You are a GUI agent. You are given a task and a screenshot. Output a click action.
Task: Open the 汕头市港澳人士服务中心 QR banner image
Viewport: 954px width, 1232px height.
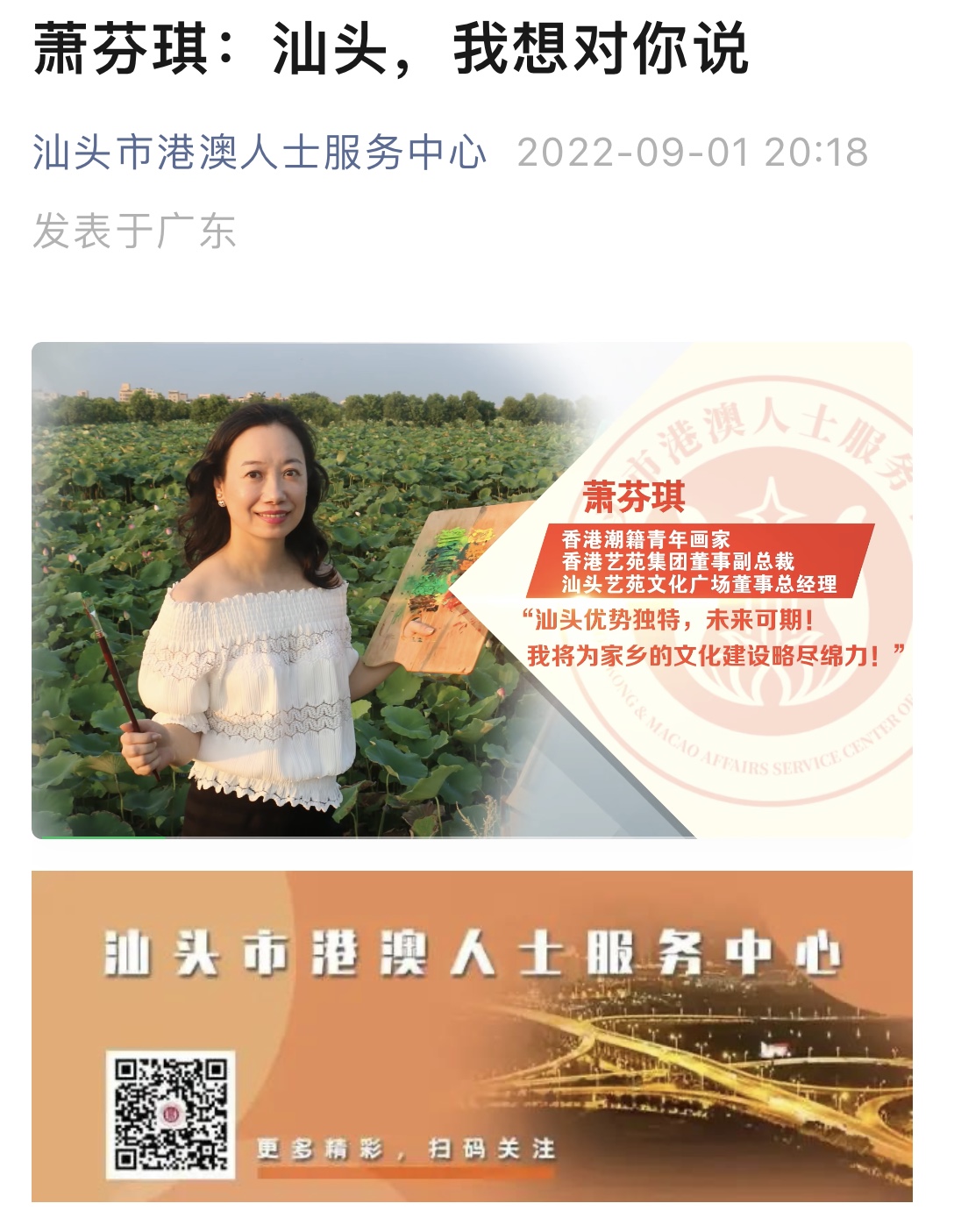[x=472, y=1036]
